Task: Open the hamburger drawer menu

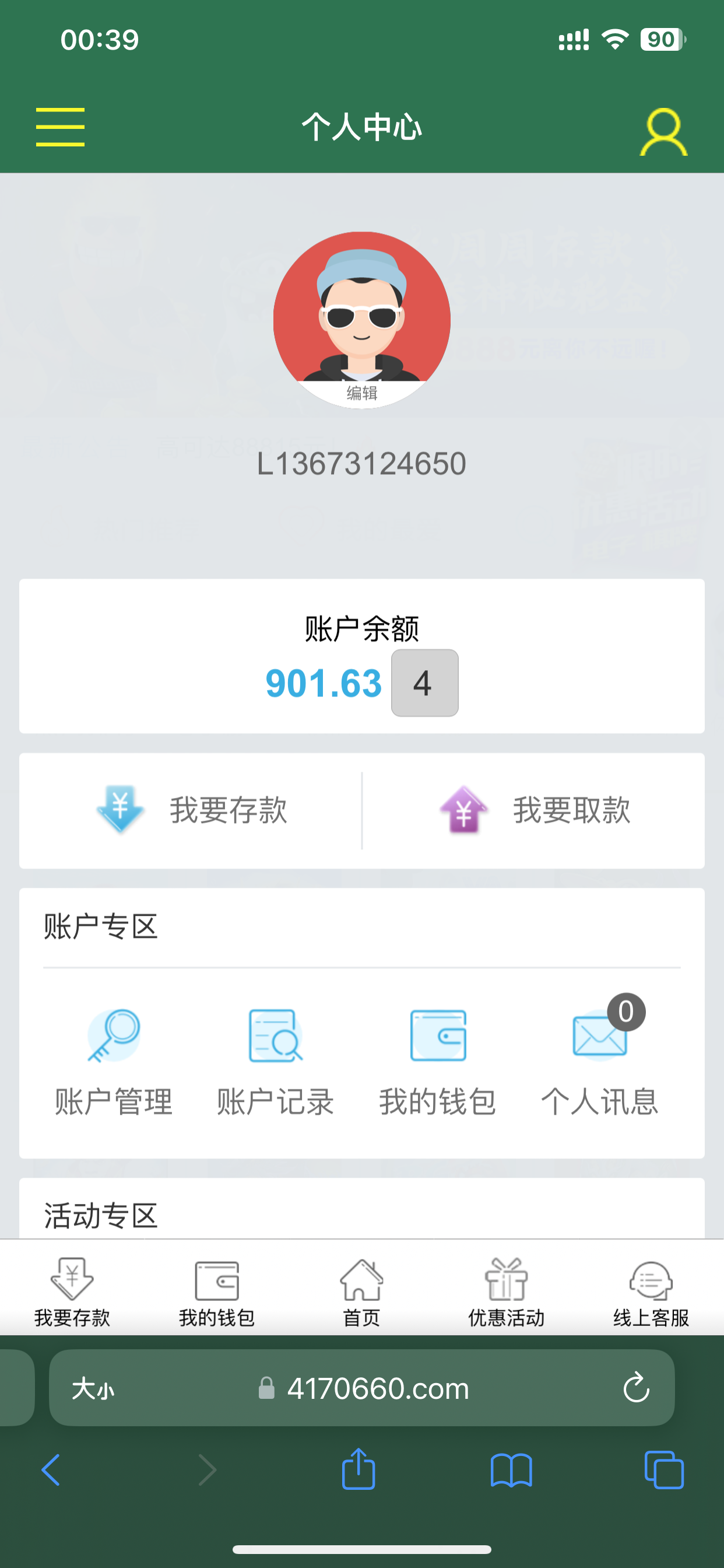Action: pos(59,127)
